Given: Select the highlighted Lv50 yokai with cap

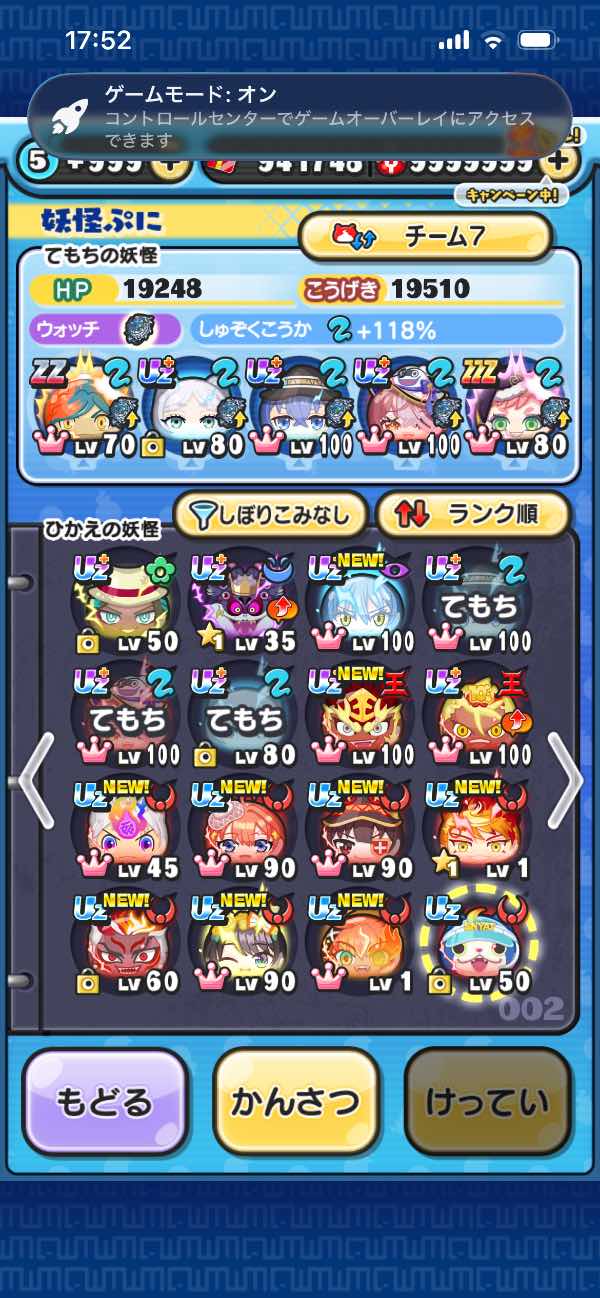Looking at the screenshot, I should [x=478, y=941].
